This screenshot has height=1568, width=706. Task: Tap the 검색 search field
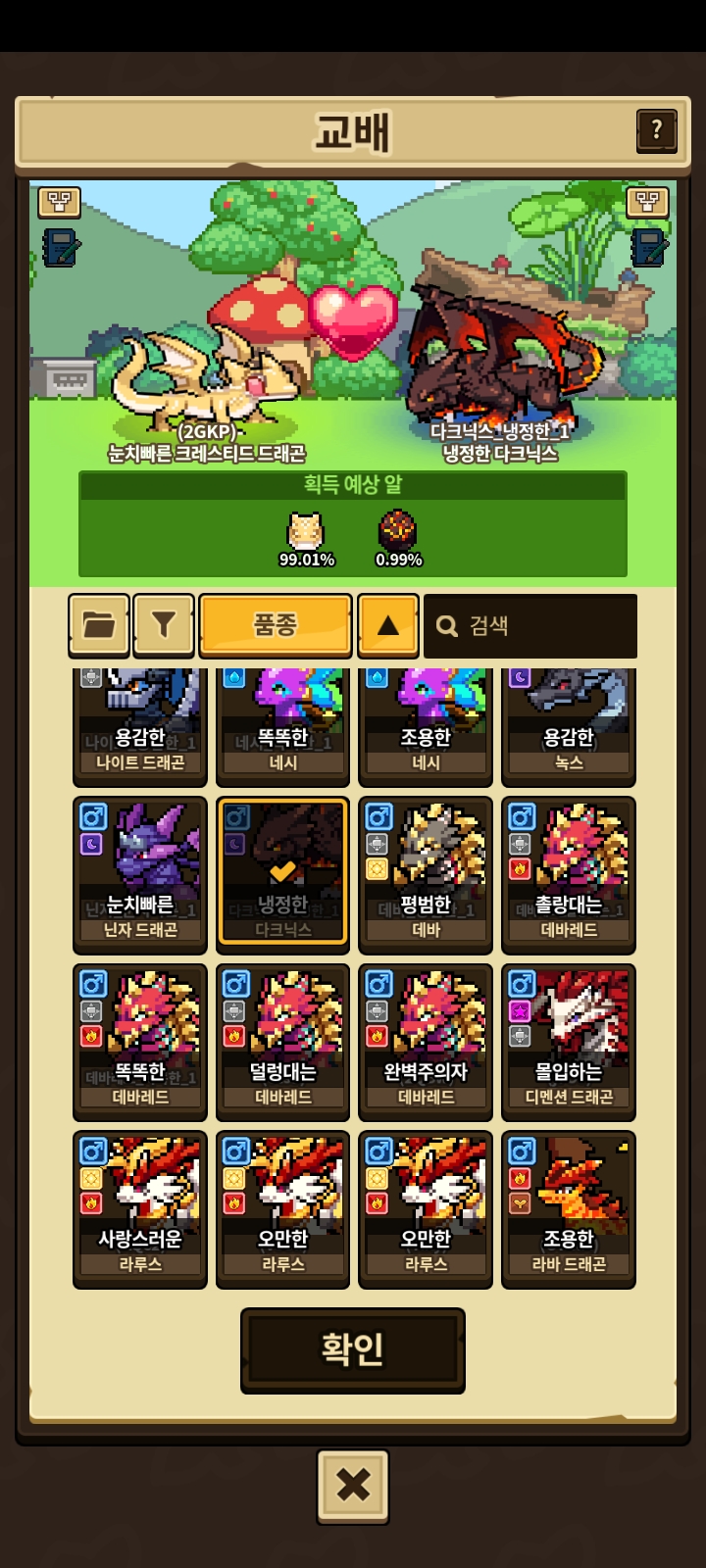point(529,625)
